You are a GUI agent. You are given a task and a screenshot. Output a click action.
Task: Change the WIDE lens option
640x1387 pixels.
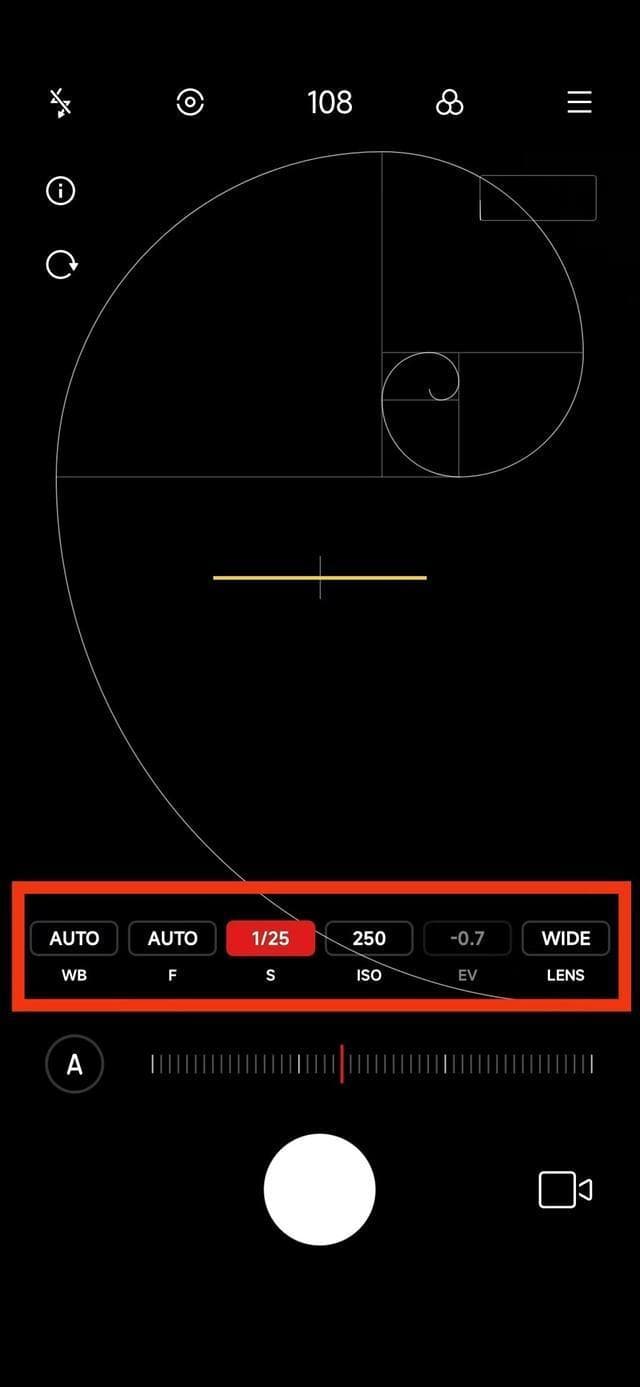point(565,938)
